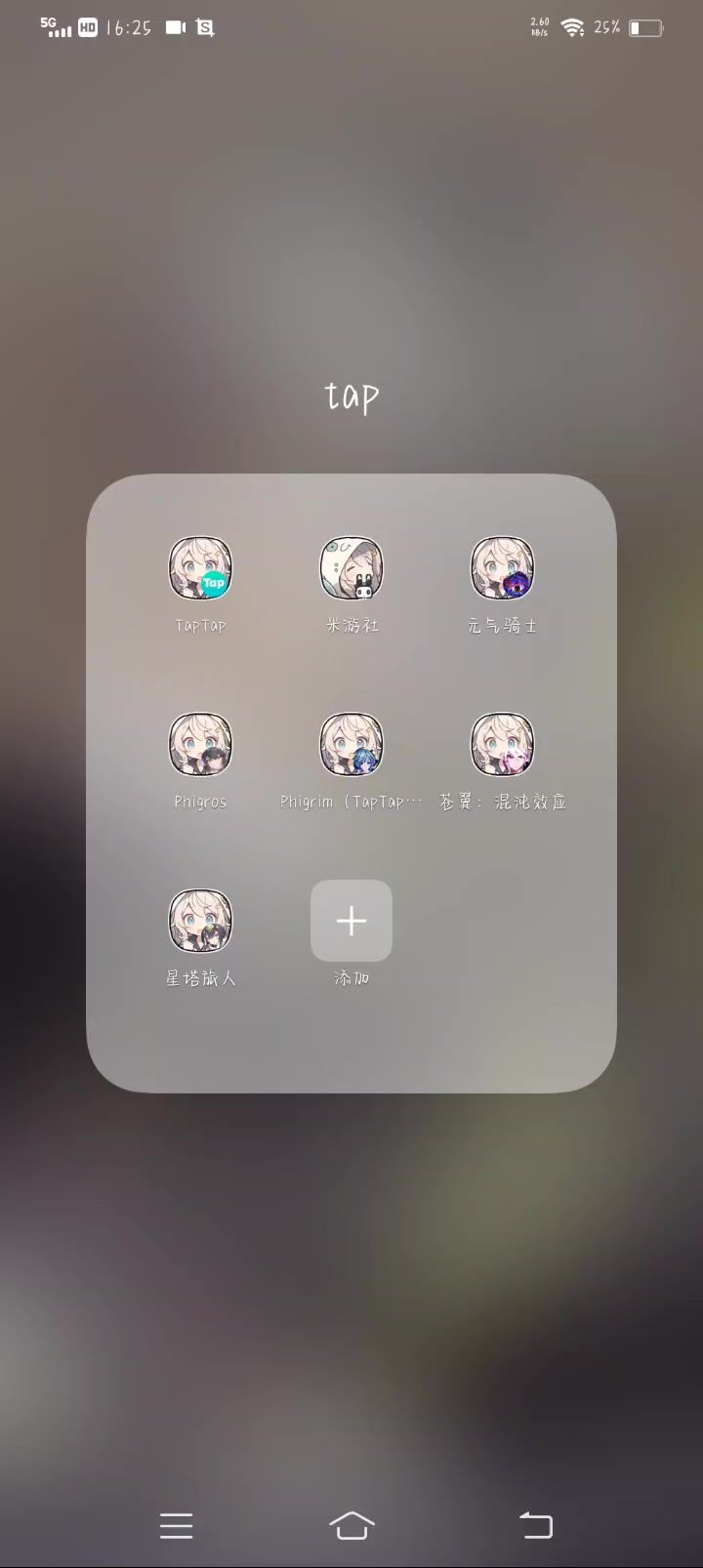Launch the 米游社 app
This screenshot has width=703, height=1568.
pos(351,568)
